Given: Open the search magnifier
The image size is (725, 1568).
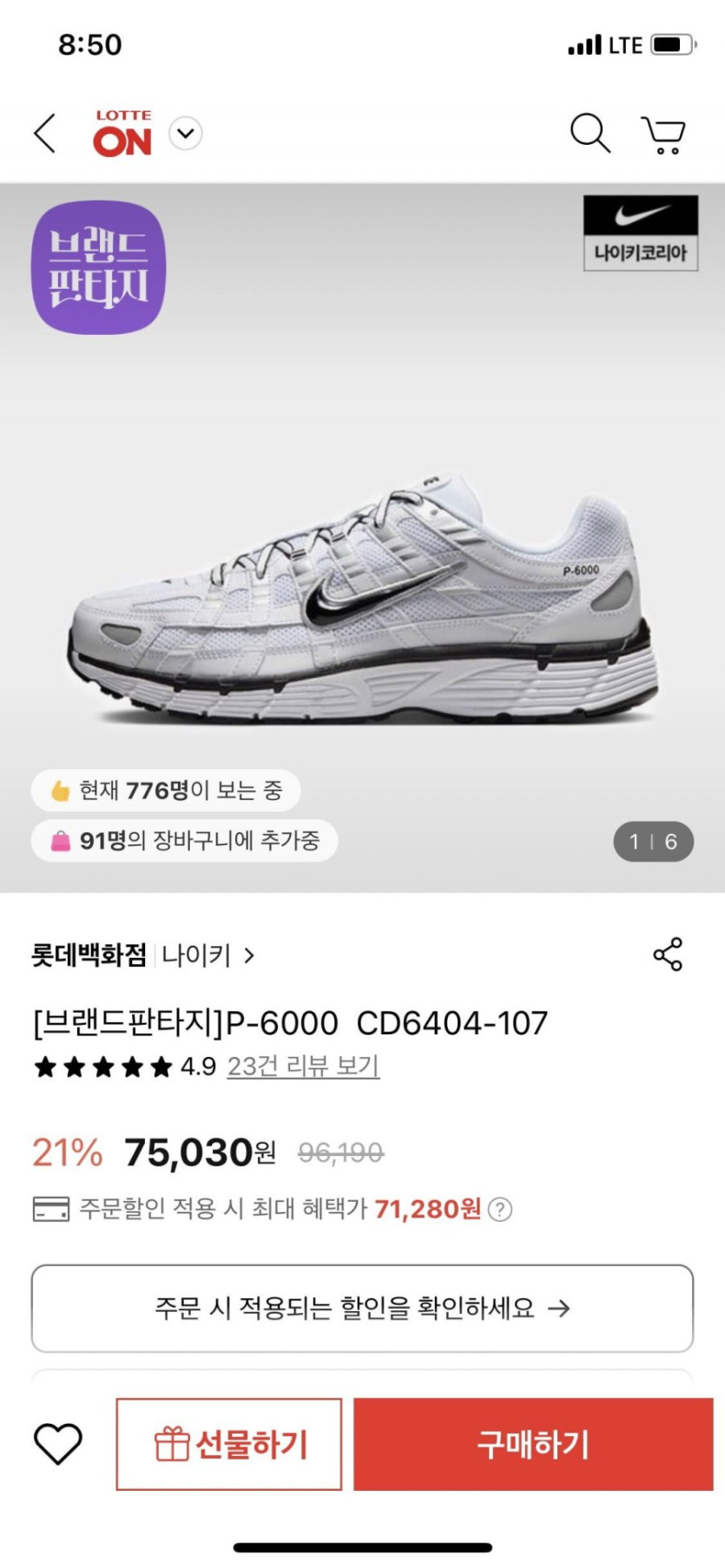Looking at the screenshot, I should pyautogui.click(x=590, y=134).
